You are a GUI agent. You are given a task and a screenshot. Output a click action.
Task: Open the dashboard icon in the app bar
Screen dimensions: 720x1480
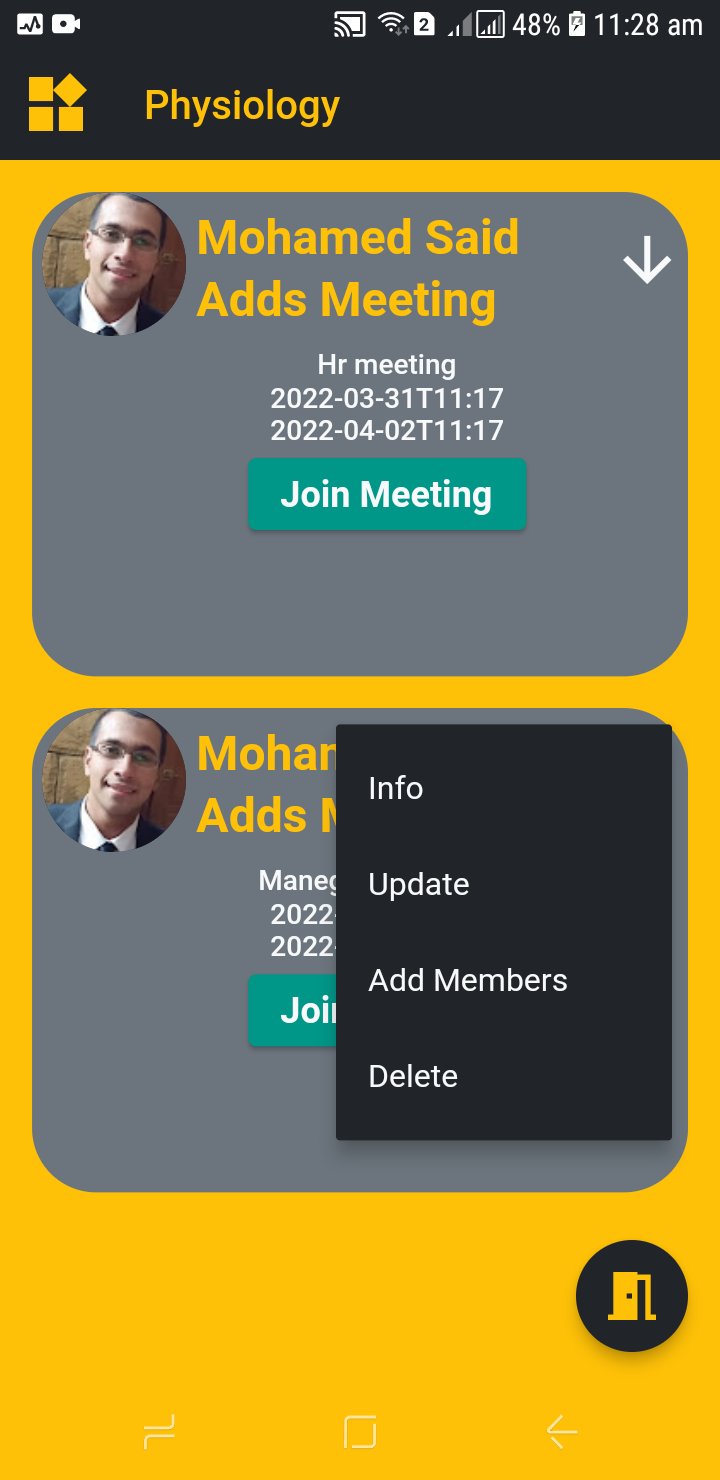coord(57,104)
